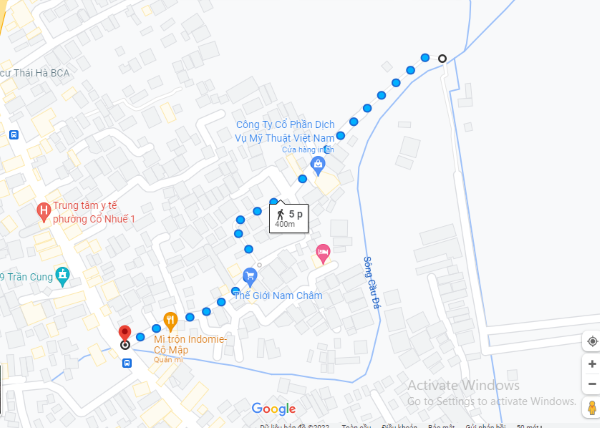Open Thế Giới Nam Châm shop marker
600x428 pixels.
249,273
